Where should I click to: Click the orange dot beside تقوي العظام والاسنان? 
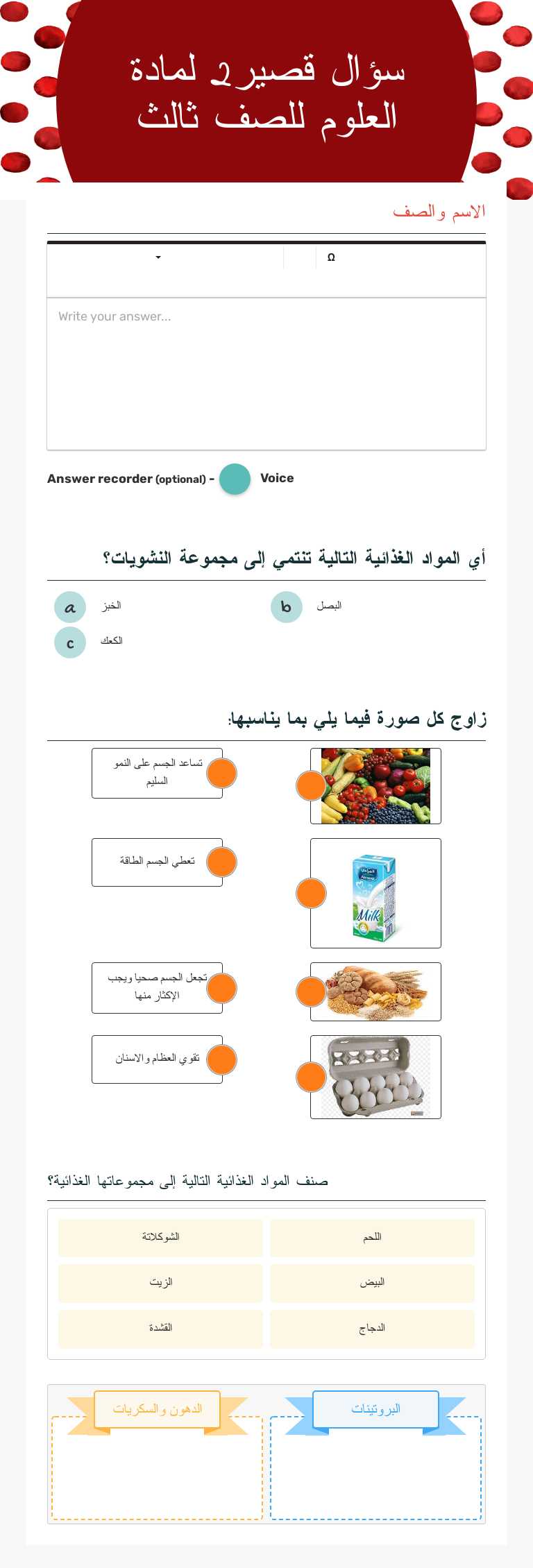pos(221,1059)
